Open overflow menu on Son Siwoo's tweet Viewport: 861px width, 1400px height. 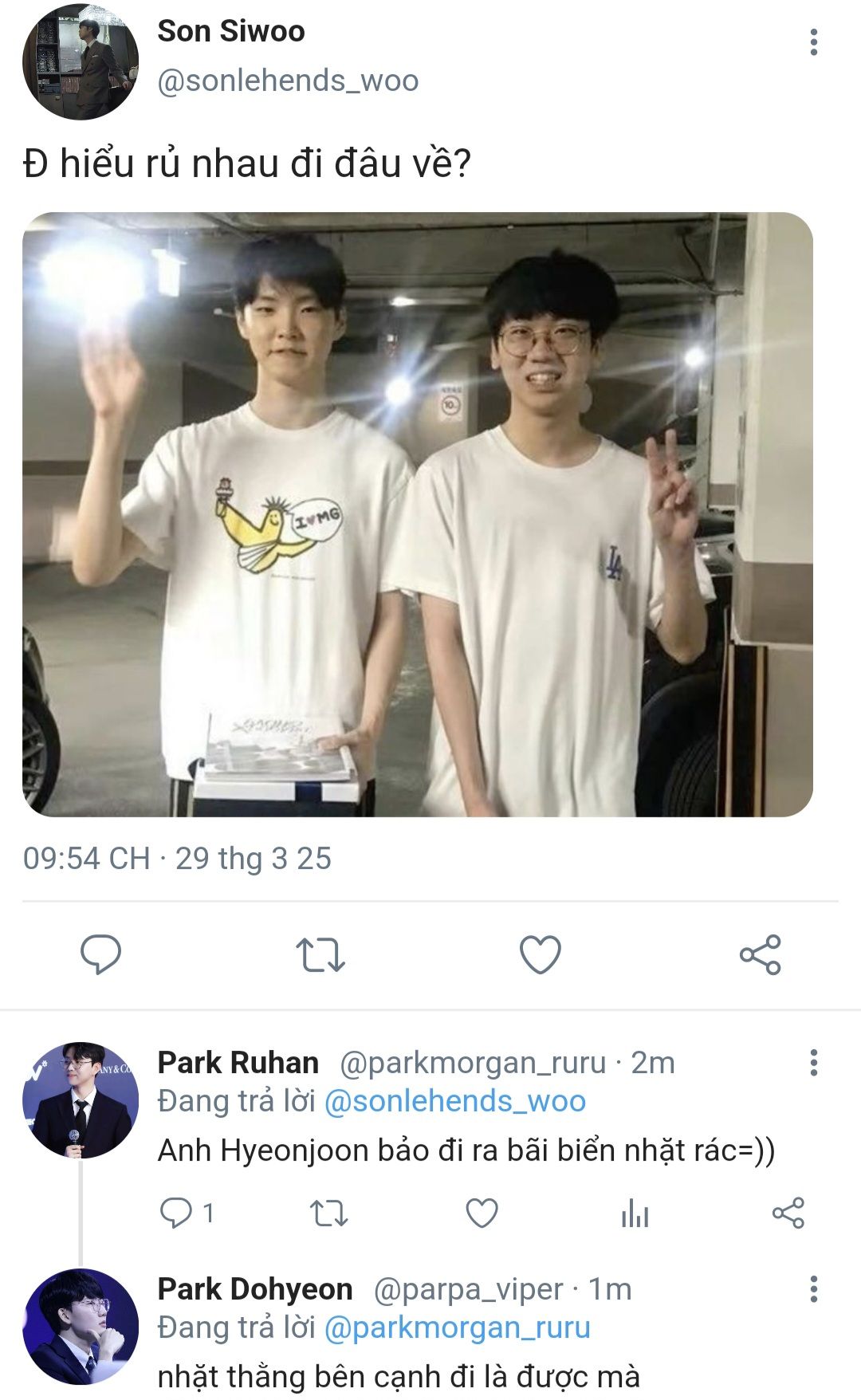813,42
